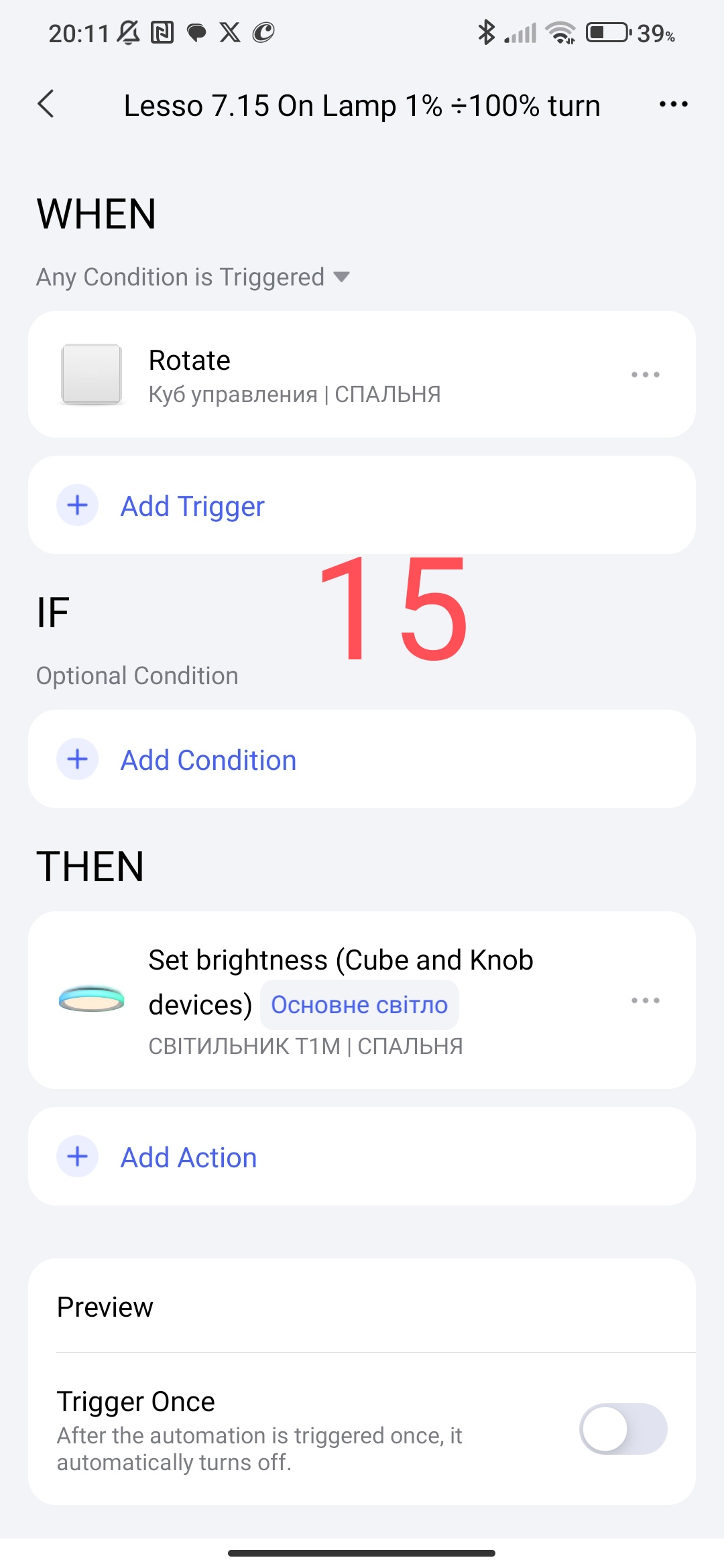Viewport: 724px width, 1568px height.
Task: Add a new action
Action: click(188, 1157)
